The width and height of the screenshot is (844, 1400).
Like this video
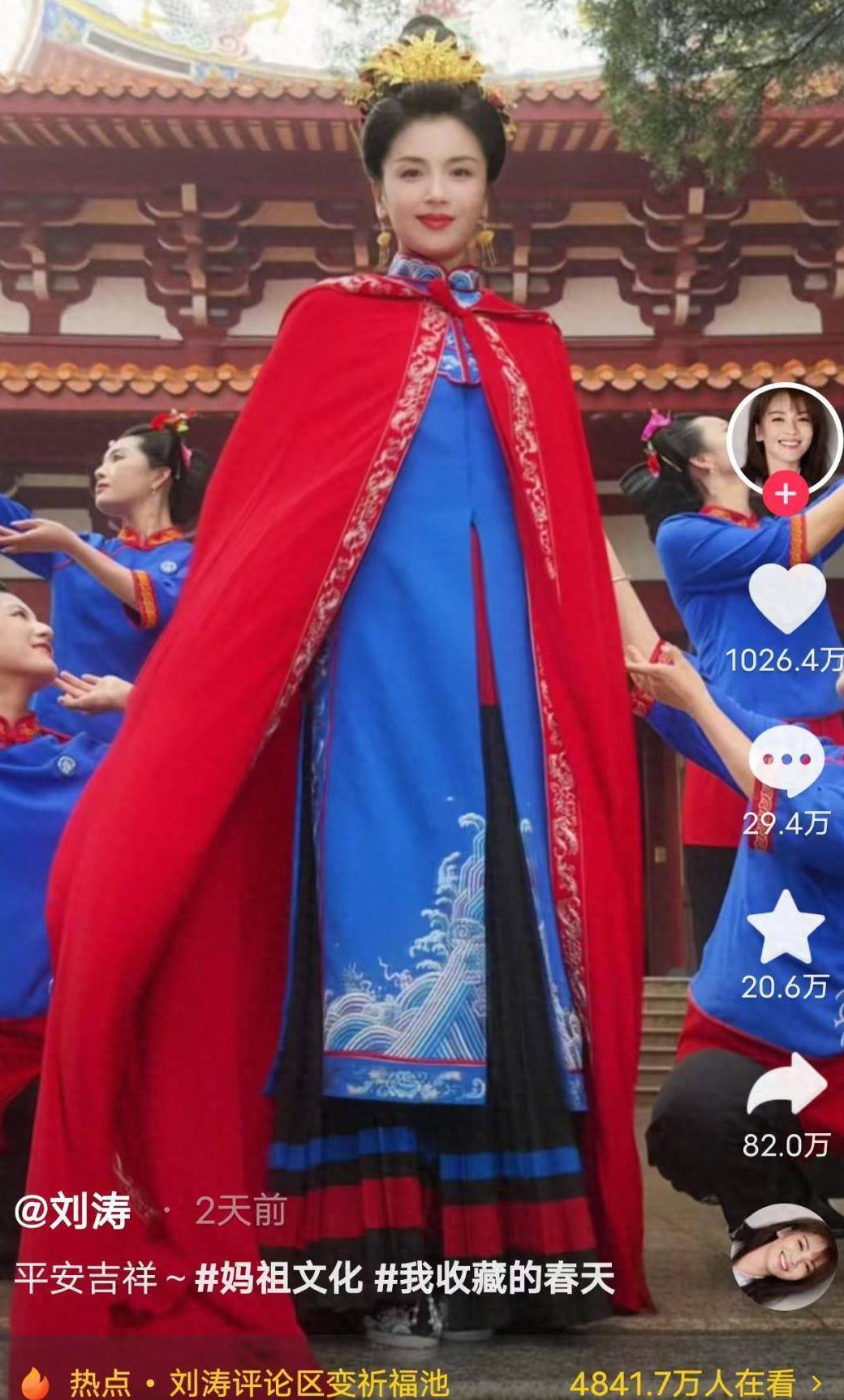[x=786, y=599]
